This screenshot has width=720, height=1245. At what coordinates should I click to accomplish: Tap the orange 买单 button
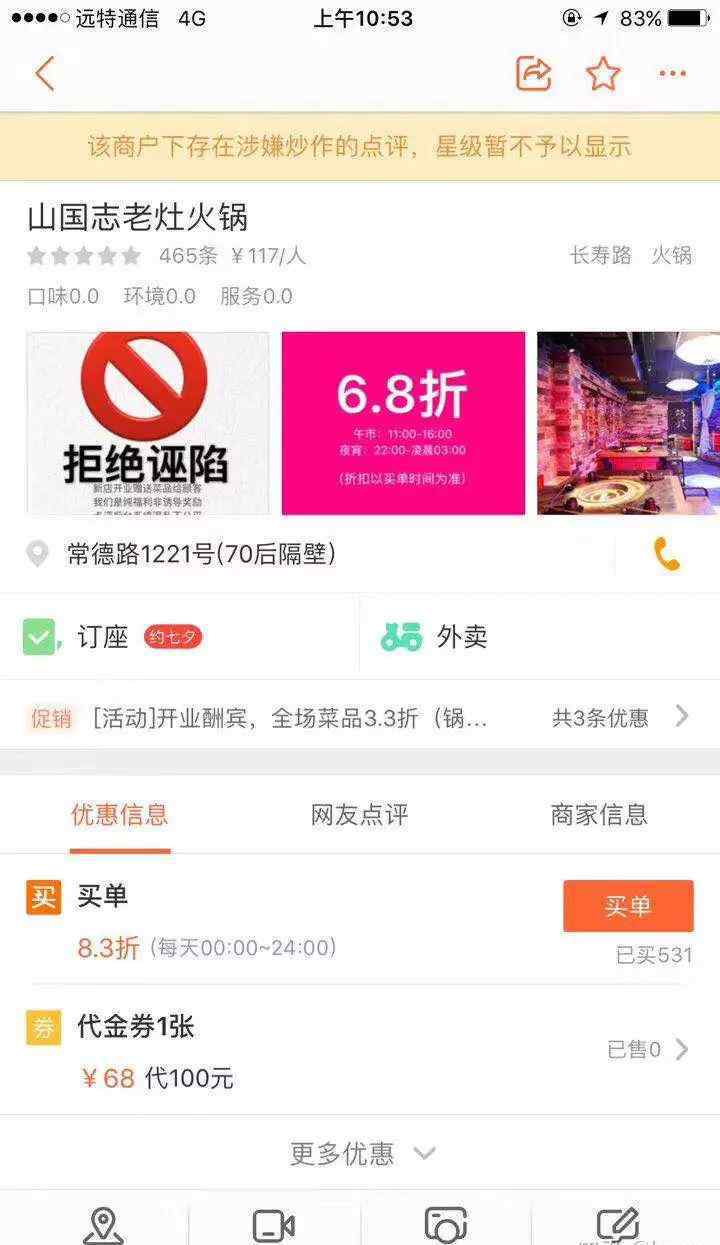tap(628, 906)
